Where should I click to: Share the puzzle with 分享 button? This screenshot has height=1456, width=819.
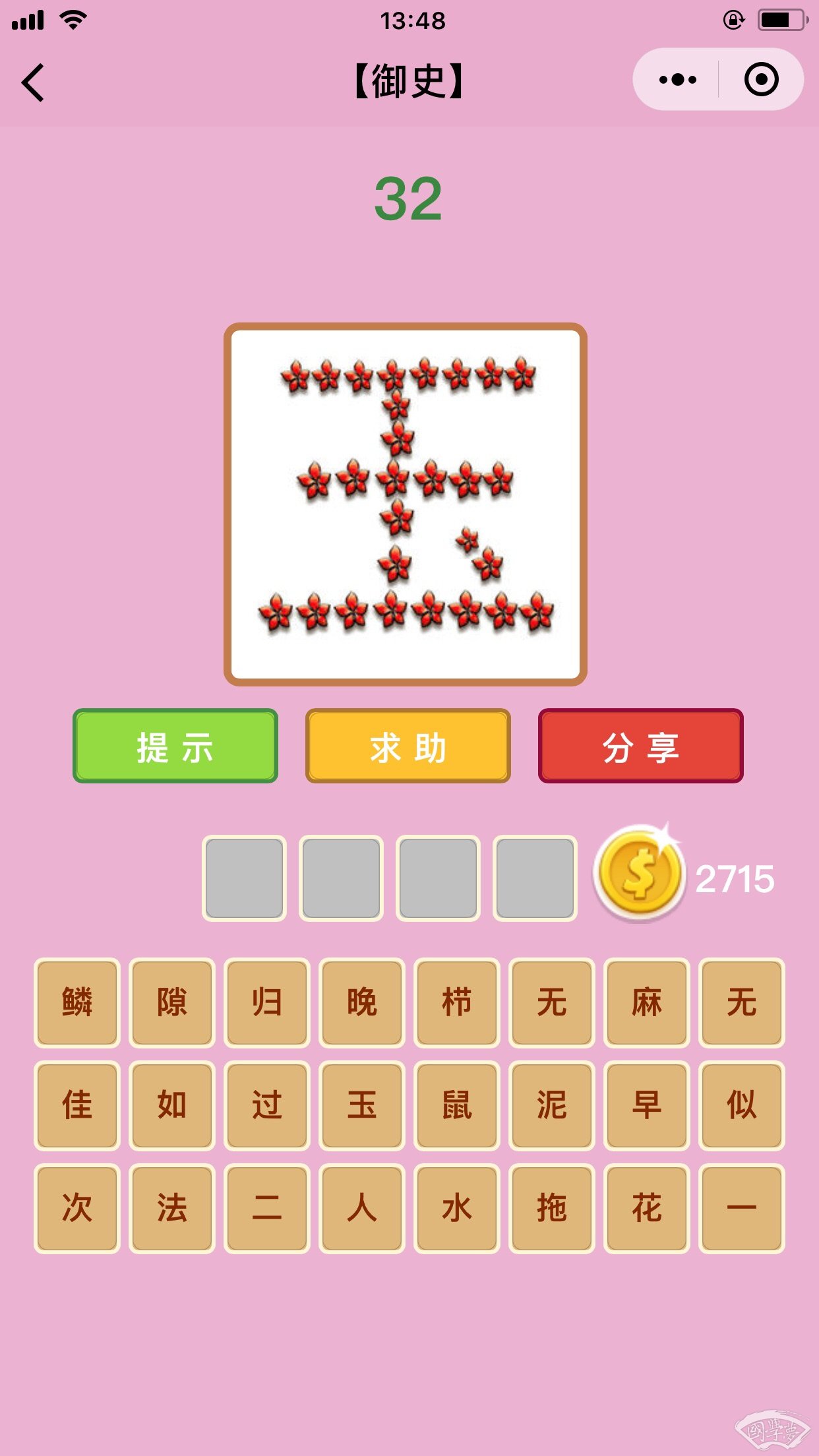point(640,746)
